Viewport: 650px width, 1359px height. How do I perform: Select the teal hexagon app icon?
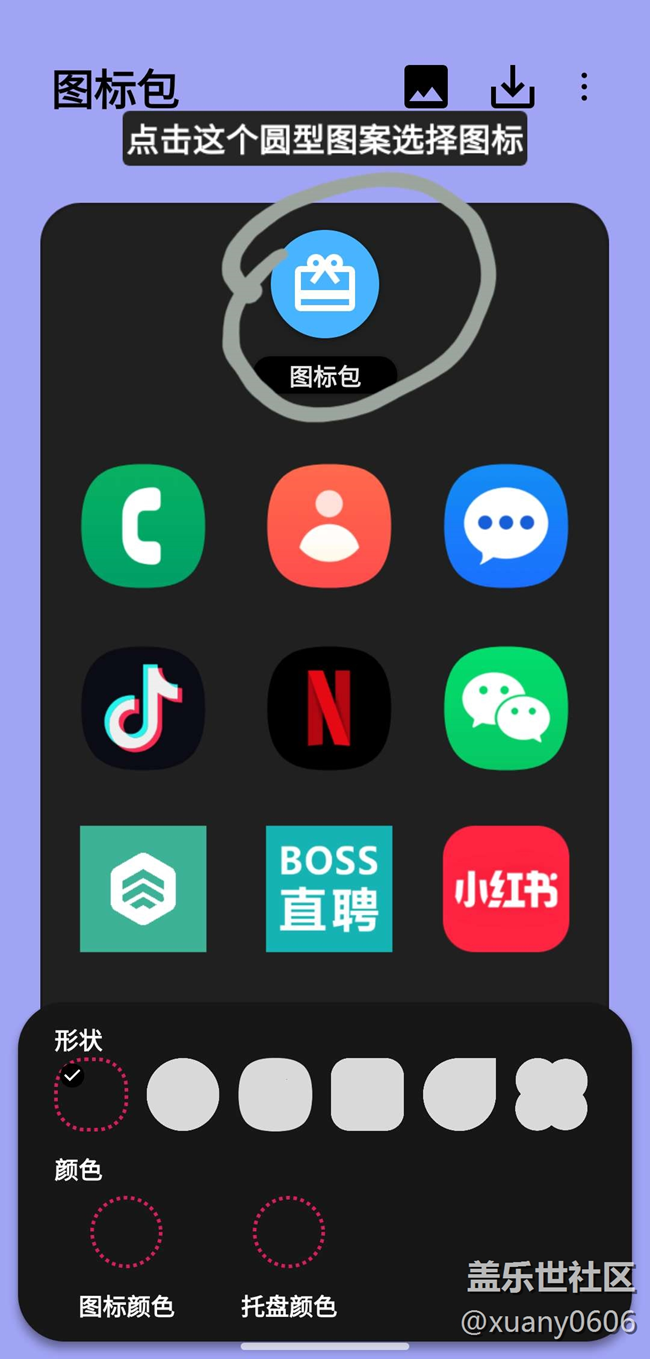143,889
